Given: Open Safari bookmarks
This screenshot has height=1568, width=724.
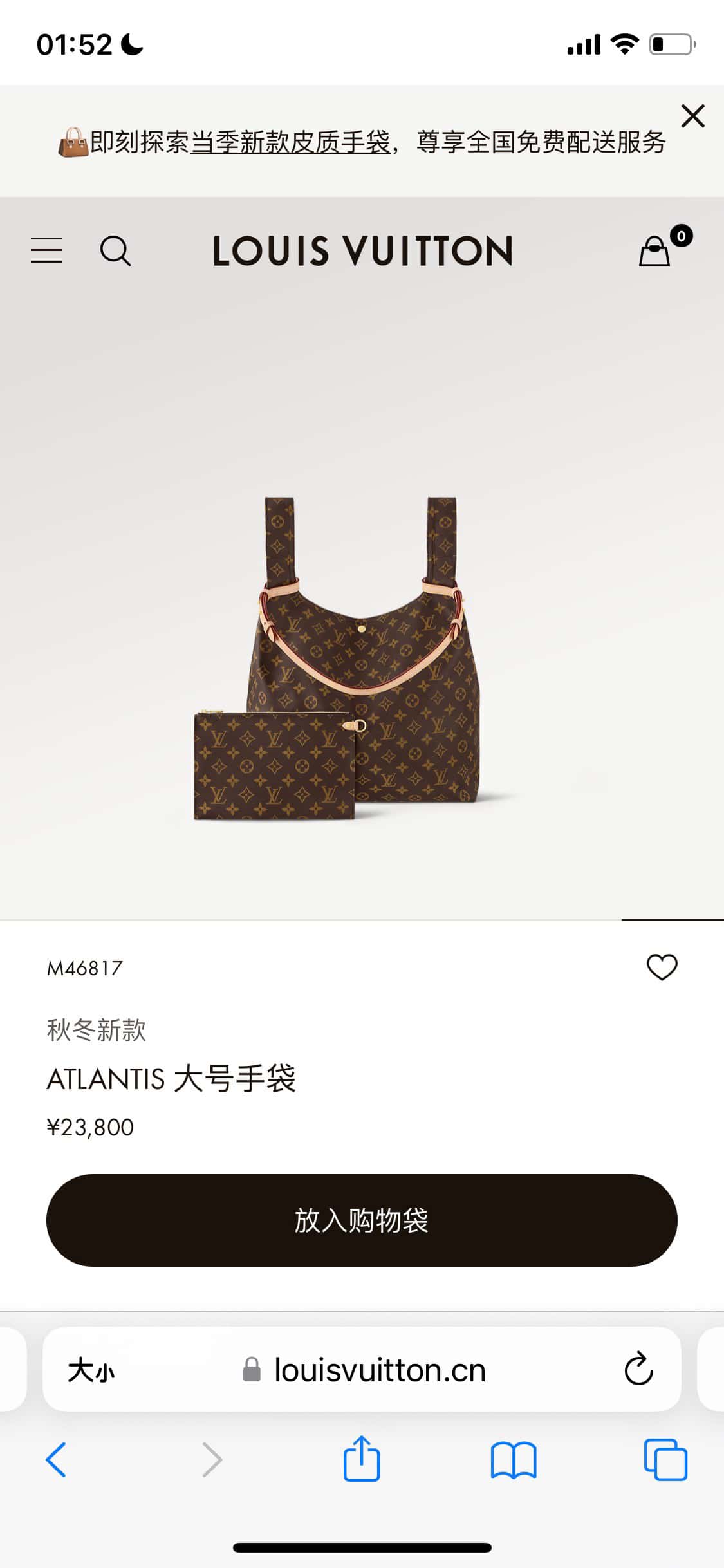Looking at the screenshot, I should click(x=513, y=1460).
